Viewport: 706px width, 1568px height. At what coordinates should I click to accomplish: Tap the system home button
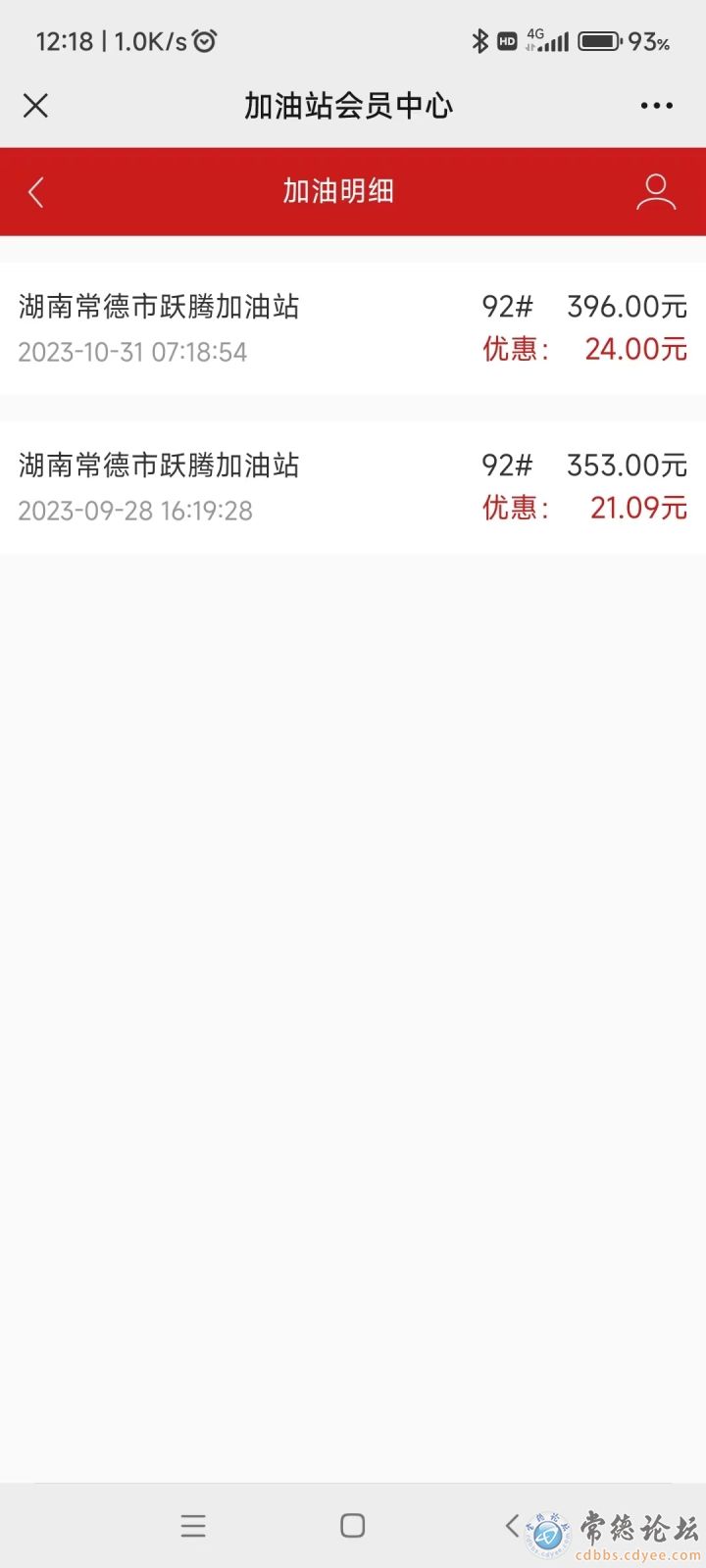coord(353,1526)
